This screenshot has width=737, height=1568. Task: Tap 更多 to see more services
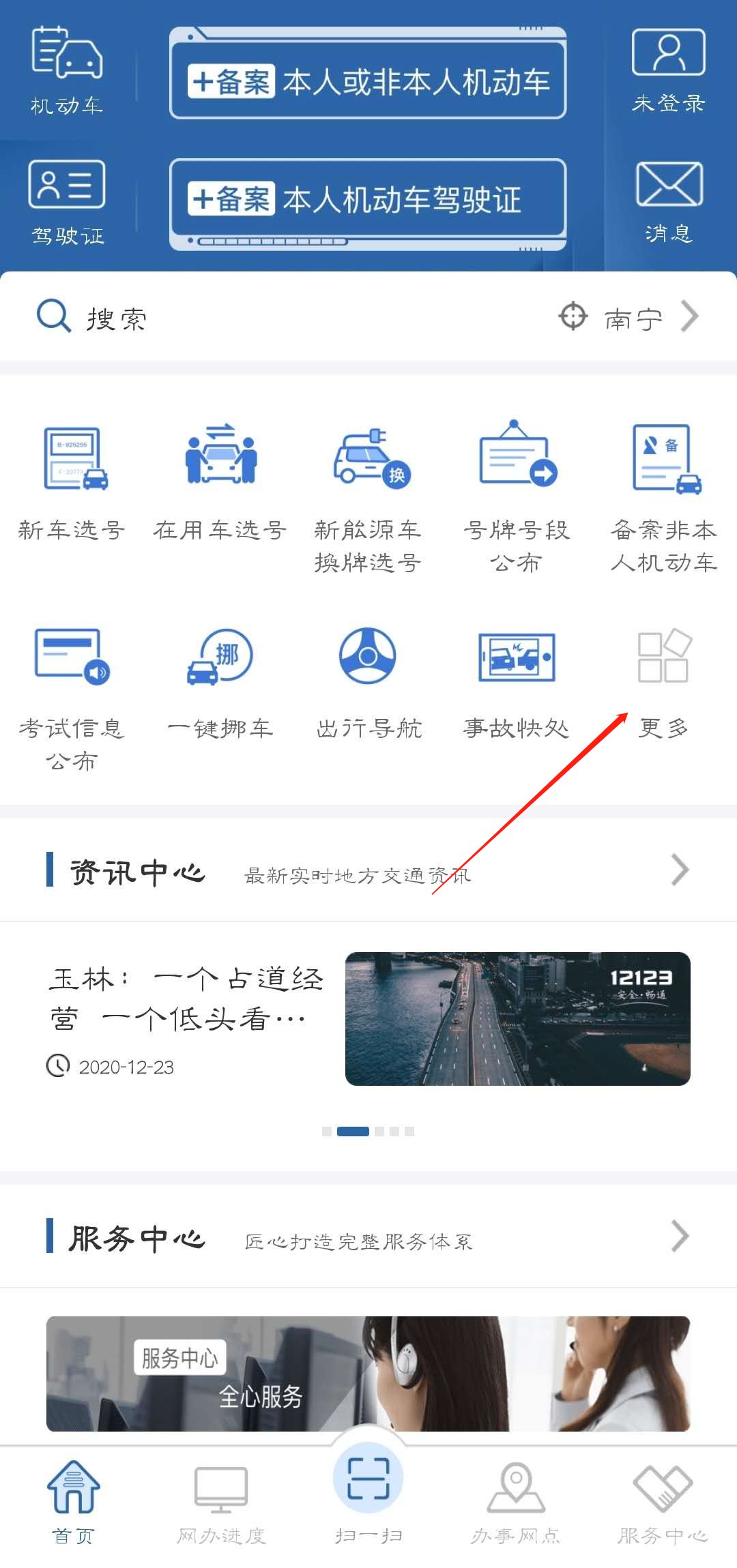tap(663, 682)
